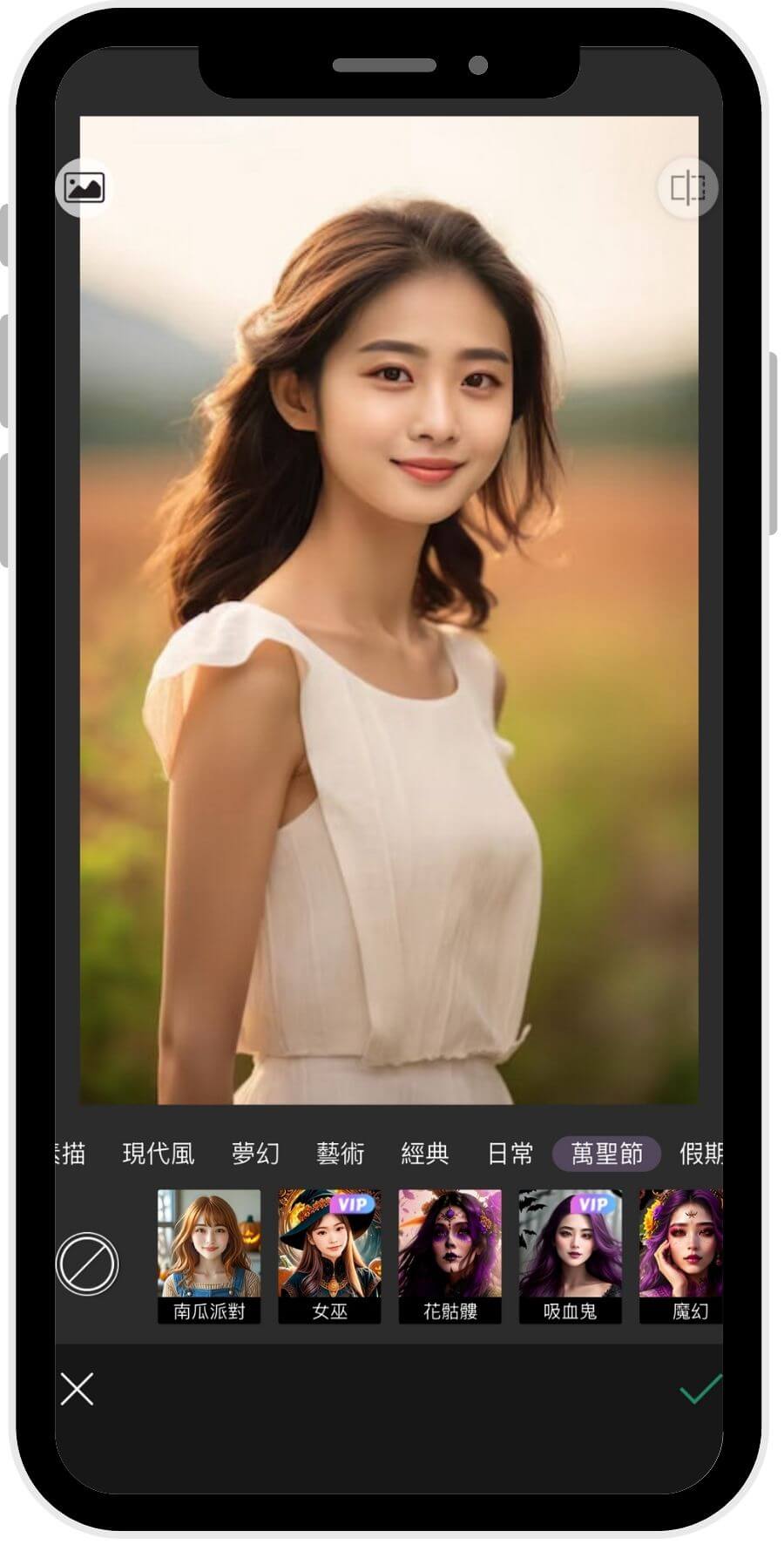Switch to the 夢幻 style tab
Viewport: 784px width, 1551px height.
pos(255,1154)
